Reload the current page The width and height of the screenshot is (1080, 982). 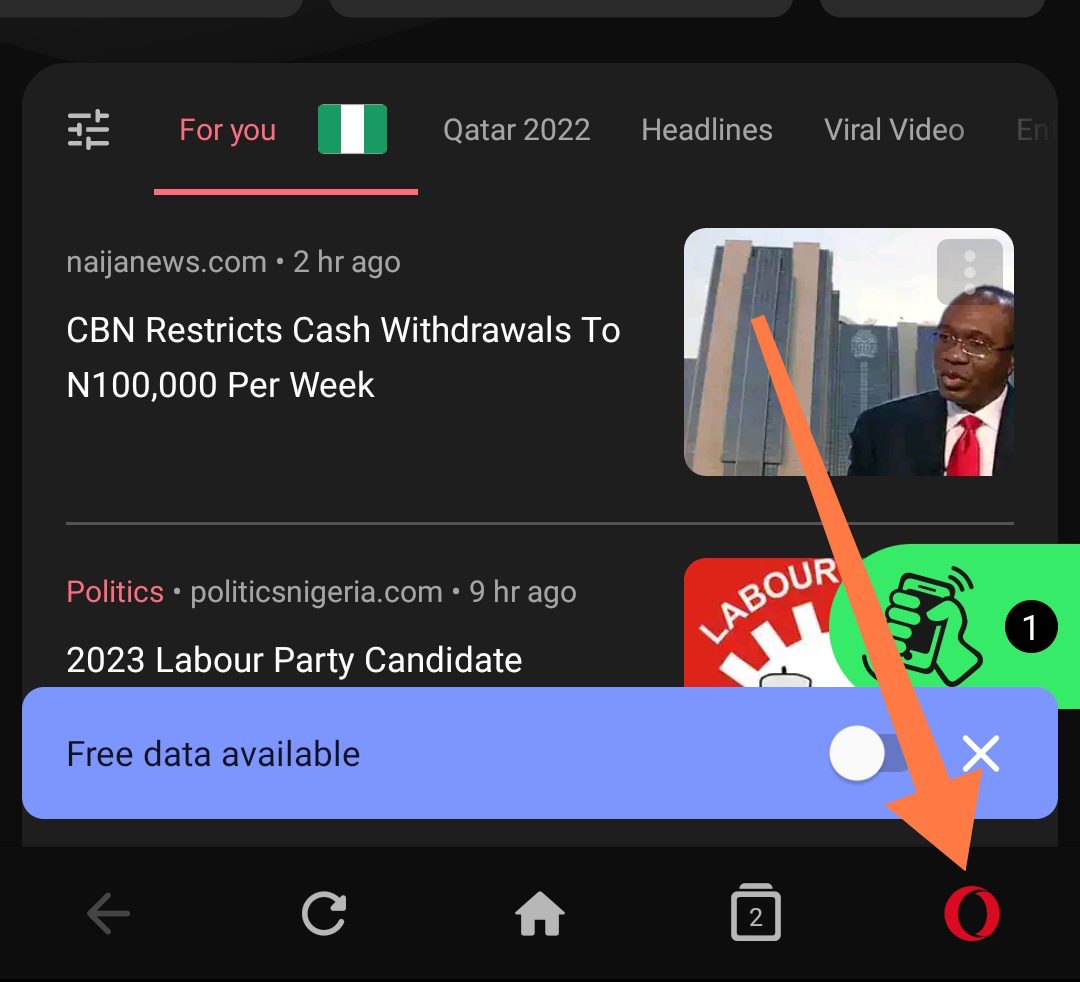324,913
